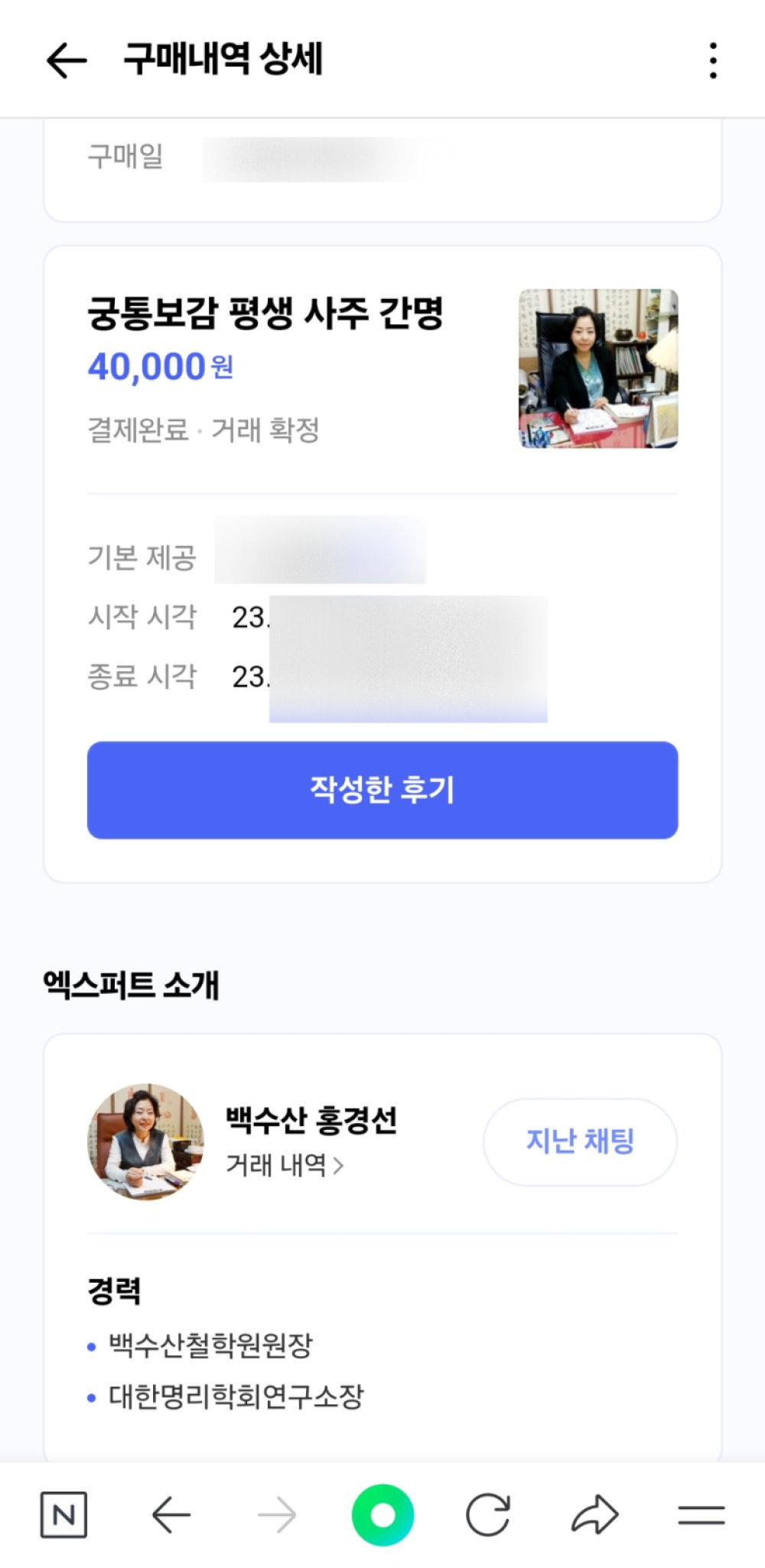Open the three-dot overflow menu
The height and width of the screenshot is (1568, 765).
[x=713, y=60]
